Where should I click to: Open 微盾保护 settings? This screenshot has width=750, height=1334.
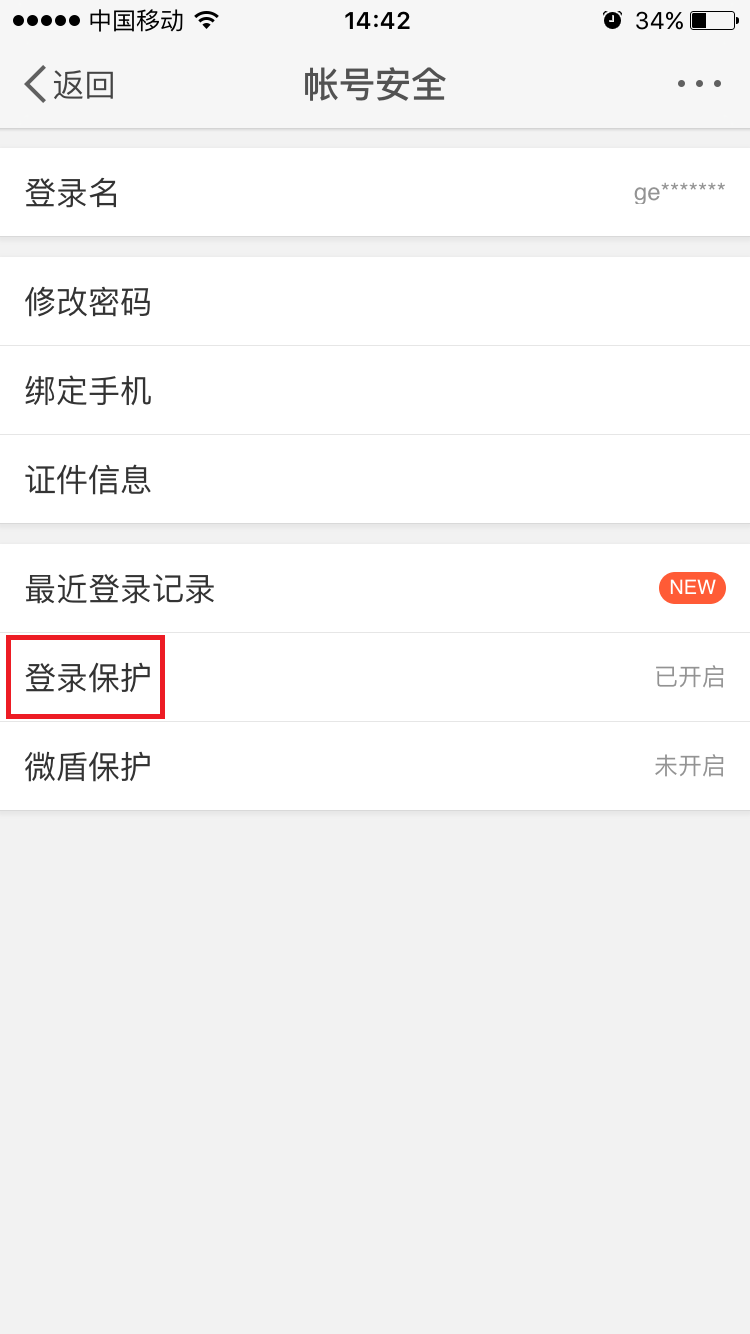coord(375,766)
